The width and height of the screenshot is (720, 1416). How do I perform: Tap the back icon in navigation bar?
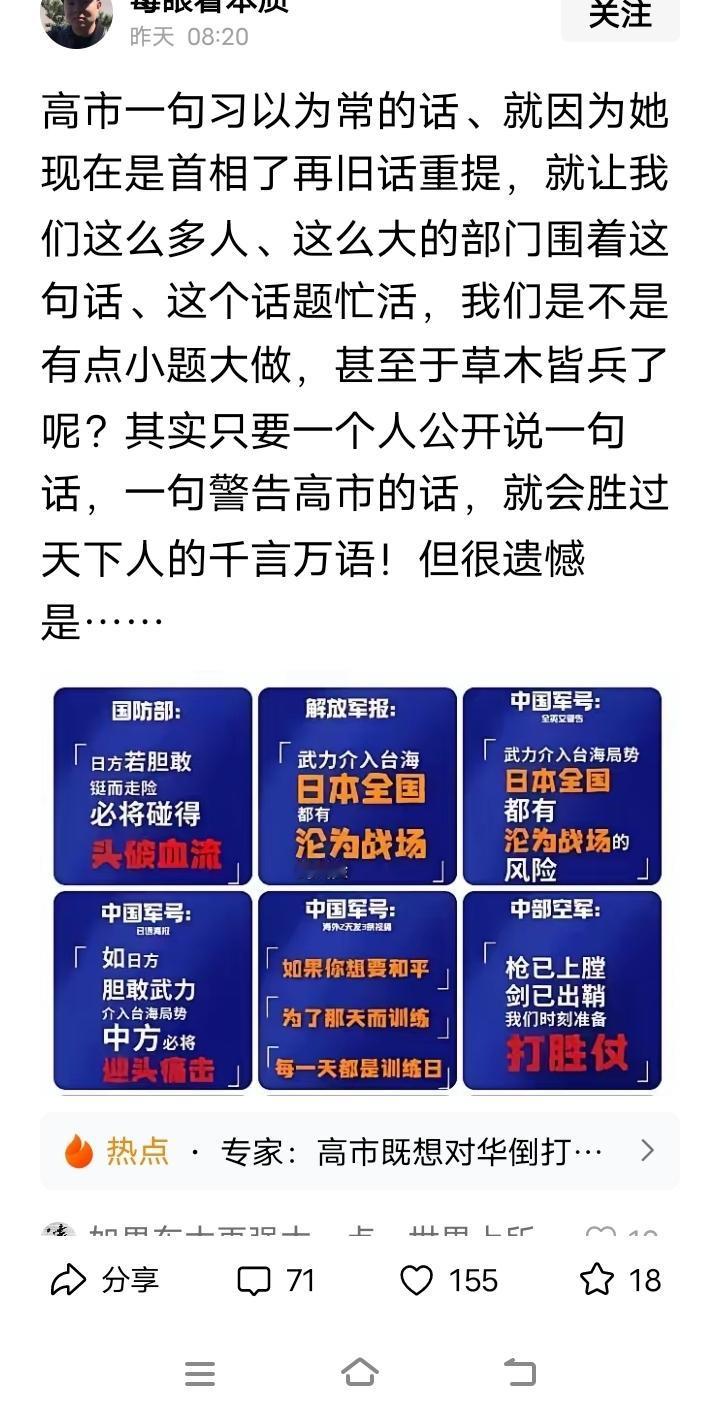tap(520, 1373)
